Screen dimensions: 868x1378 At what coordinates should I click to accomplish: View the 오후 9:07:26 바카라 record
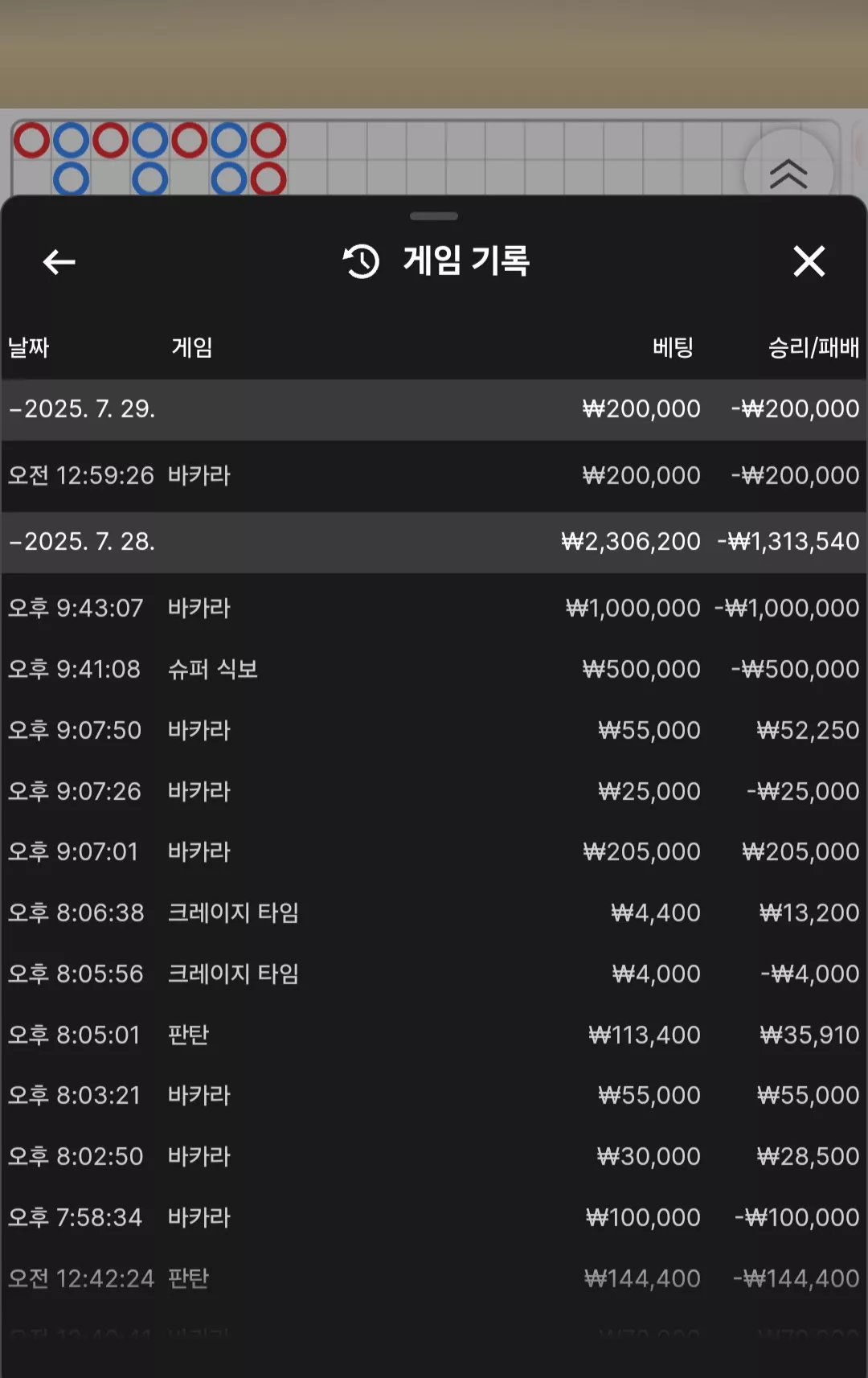[x=434, y=791]
